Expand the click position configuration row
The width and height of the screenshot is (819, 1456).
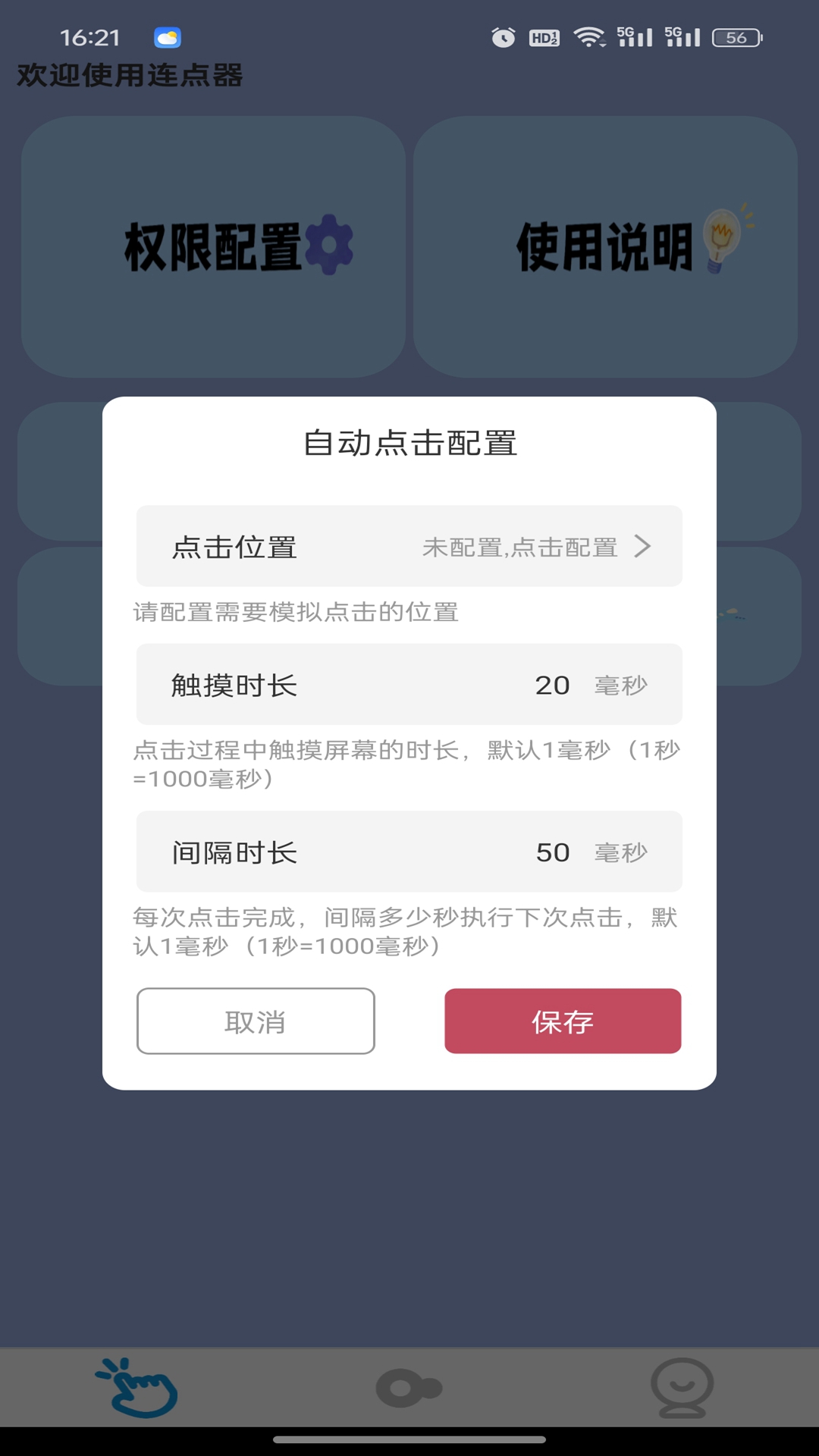409,546
